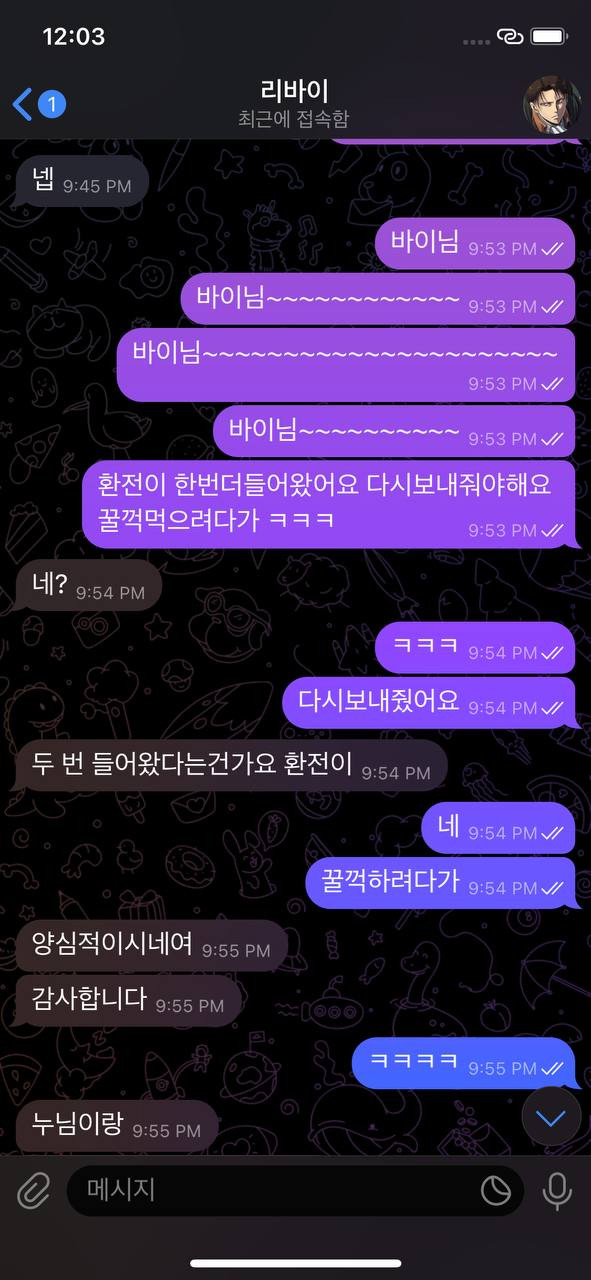Jump to the latest message arrow button

point(551,1117)
